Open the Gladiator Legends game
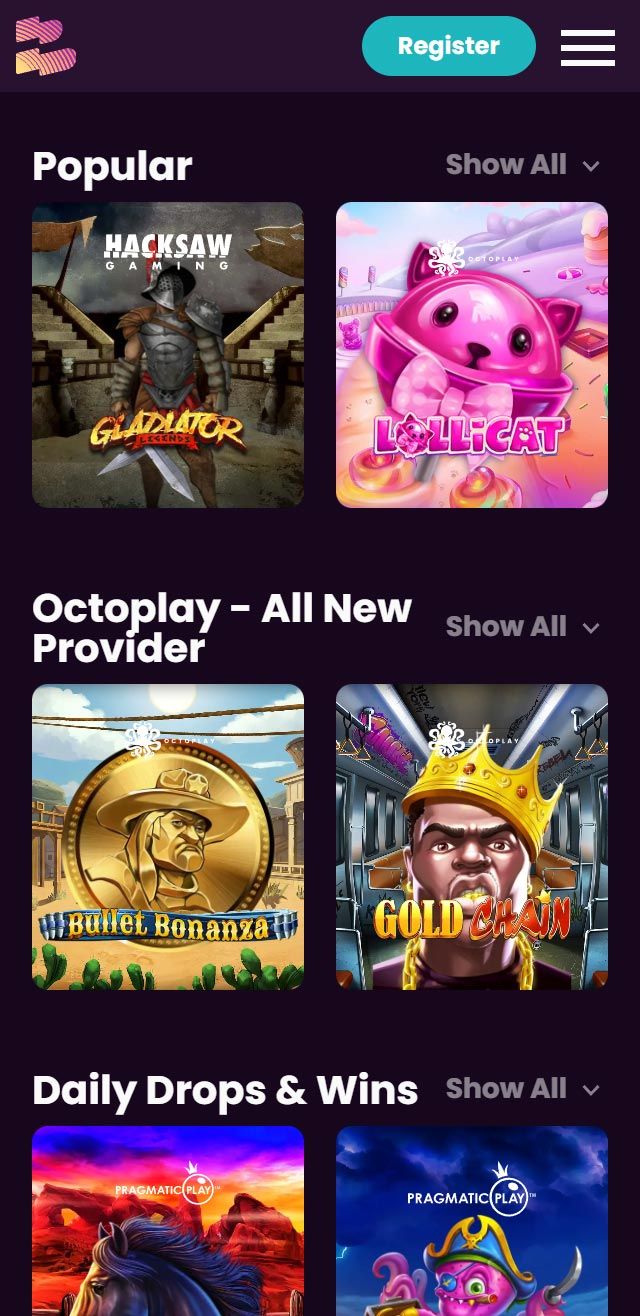This screenshot has width=640, height=1316. 168,355
